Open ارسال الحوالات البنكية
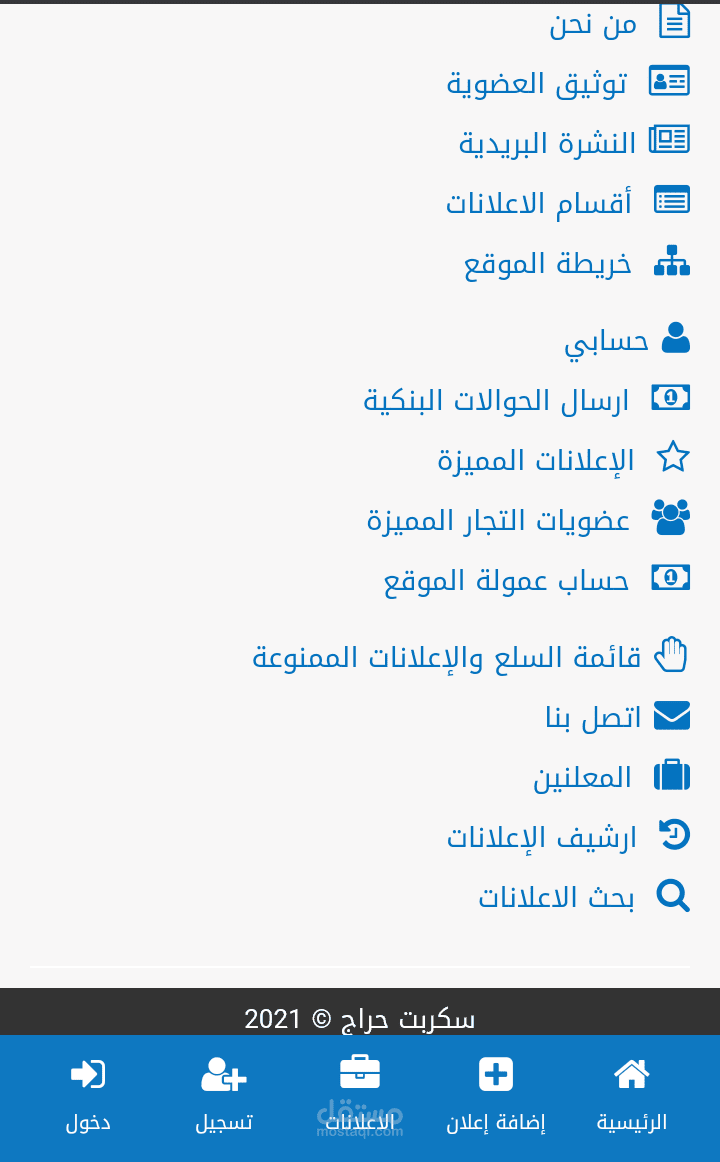Image resolution: width=720 pixels, height=1162 pixels. tap(497, 400)
